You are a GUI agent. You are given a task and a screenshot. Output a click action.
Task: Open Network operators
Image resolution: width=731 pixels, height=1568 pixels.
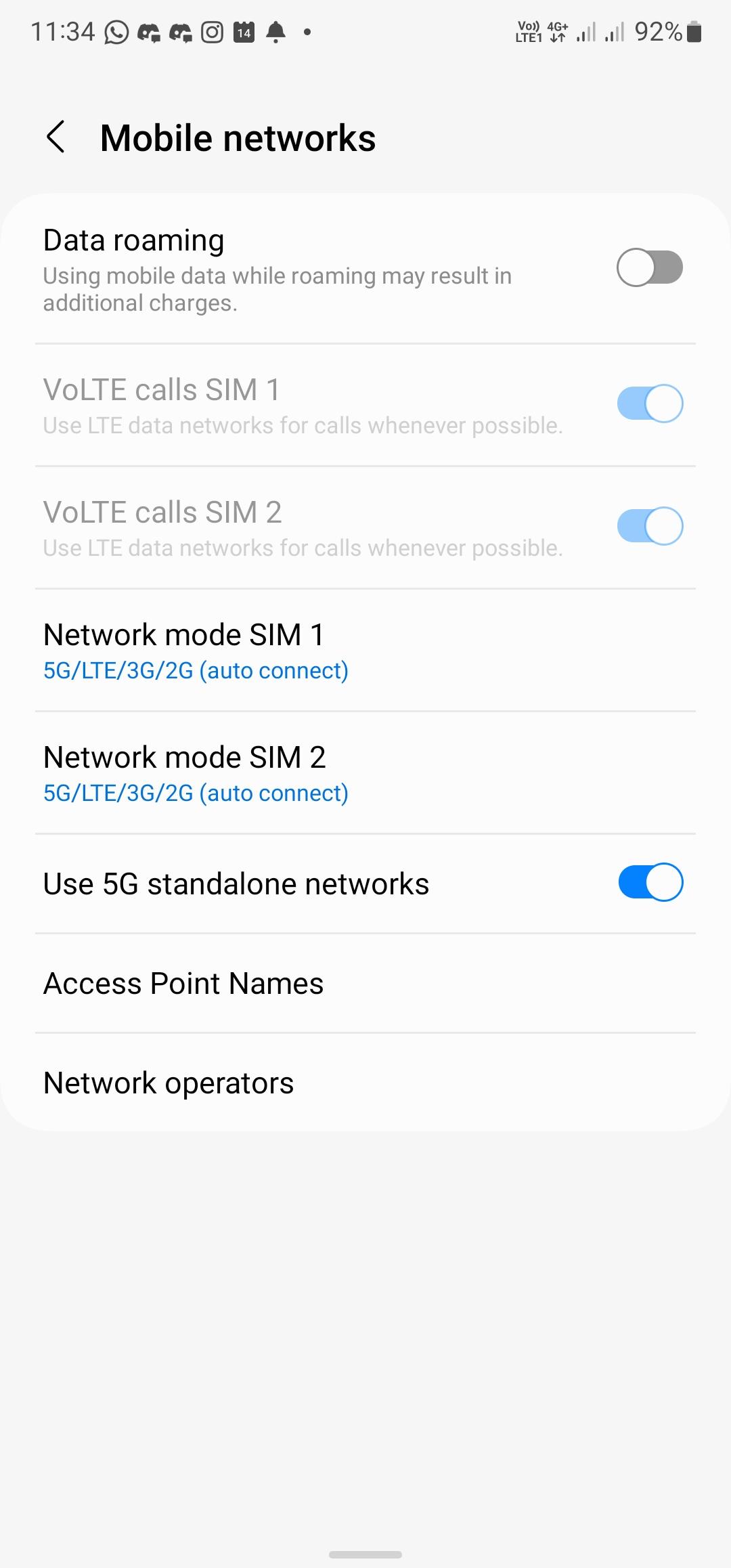(365, 1083)
